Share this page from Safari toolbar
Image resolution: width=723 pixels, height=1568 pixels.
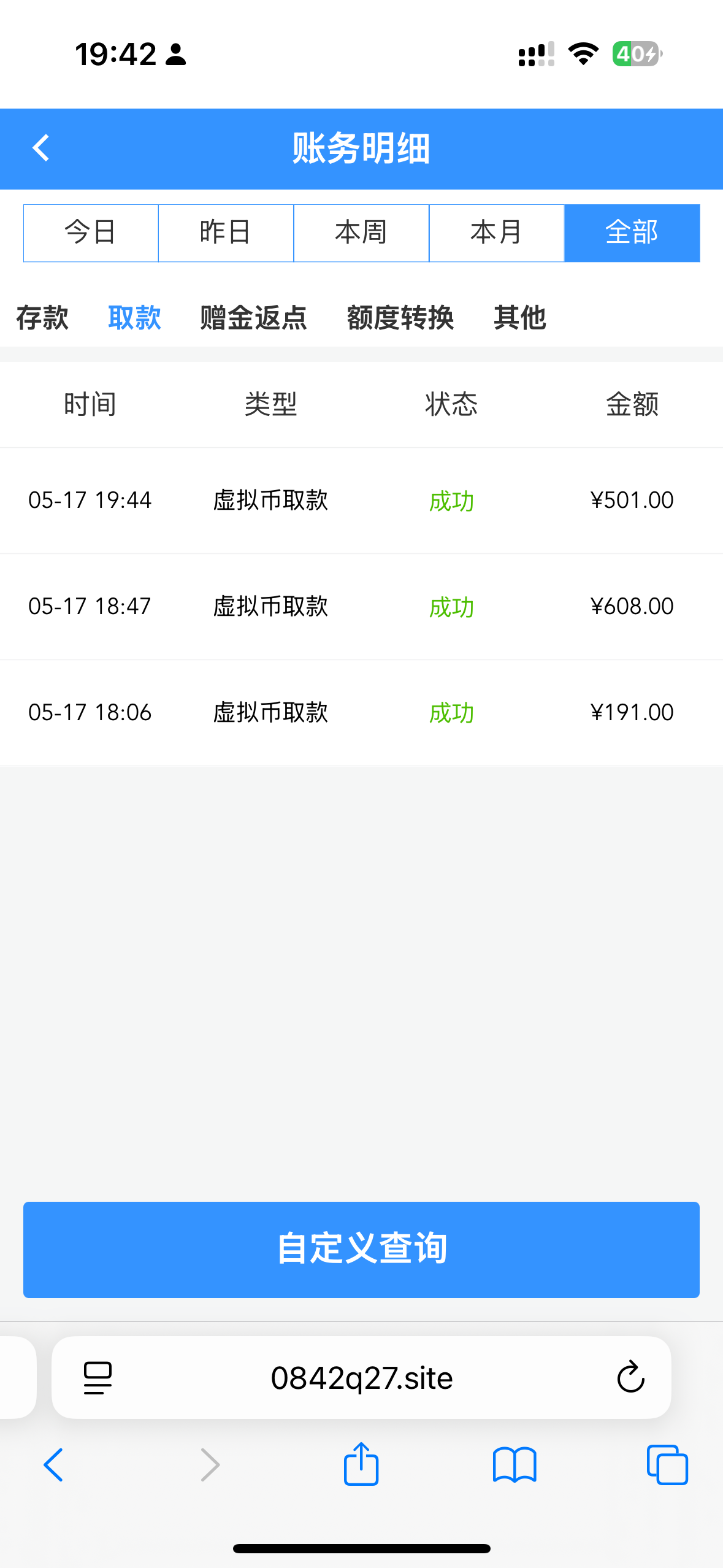[361, 1465]
